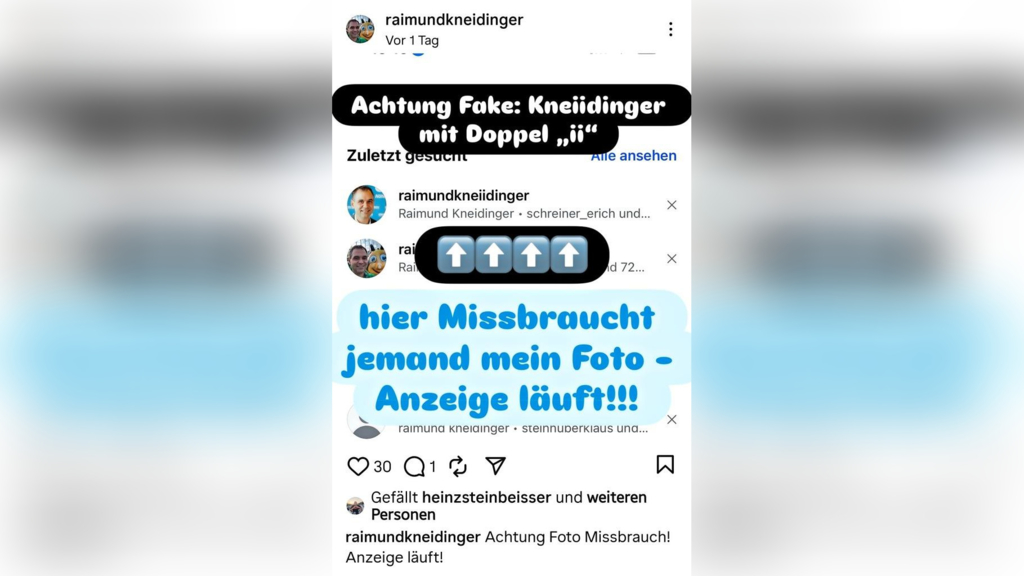The image size is (1024, 576).
Task: Like the post with the heart icon
Action: (x=358, y=466)
